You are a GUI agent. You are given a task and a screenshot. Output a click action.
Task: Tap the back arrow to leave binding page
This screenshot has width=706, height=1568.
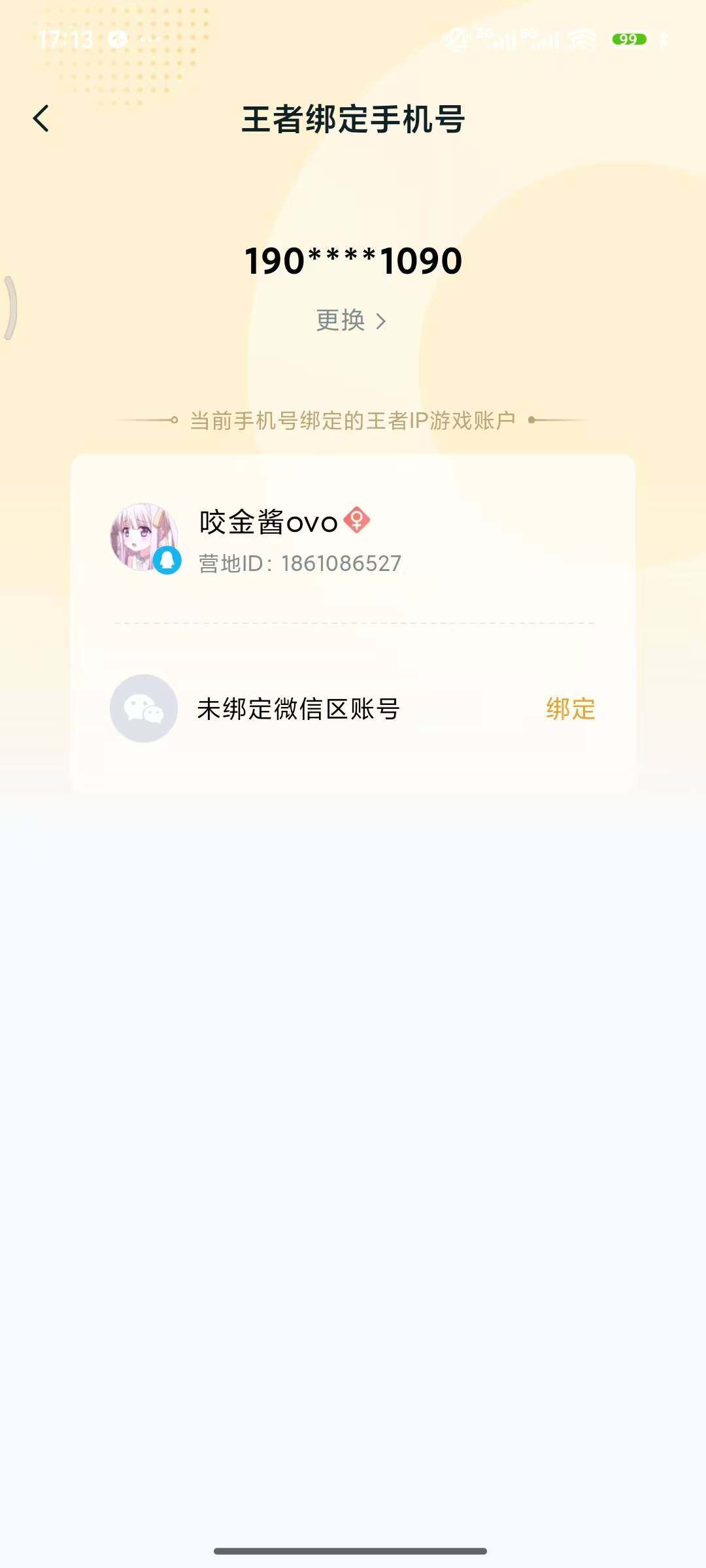[x=42, y=120]
